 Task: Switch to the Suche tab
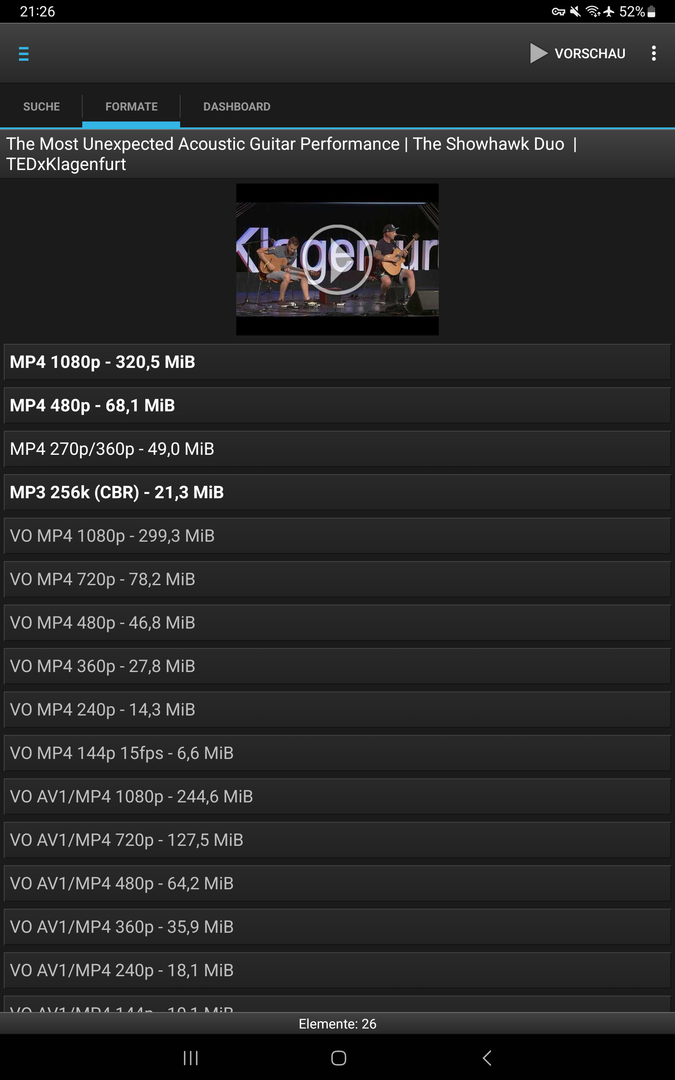(41, 107)
